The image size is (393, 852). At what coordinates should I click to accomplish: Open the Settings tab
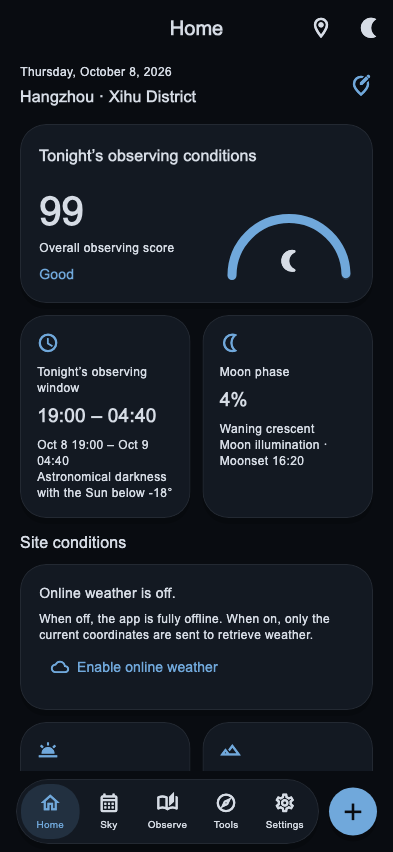tap(284, 811)
